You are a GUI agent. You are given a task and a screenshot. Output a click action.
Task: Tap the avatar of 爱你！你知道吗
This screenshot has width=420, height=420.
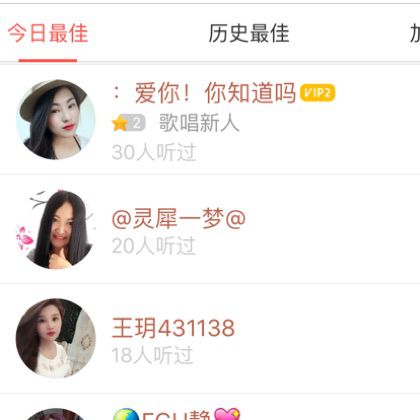pyautogui.click(x=56, y=119)
